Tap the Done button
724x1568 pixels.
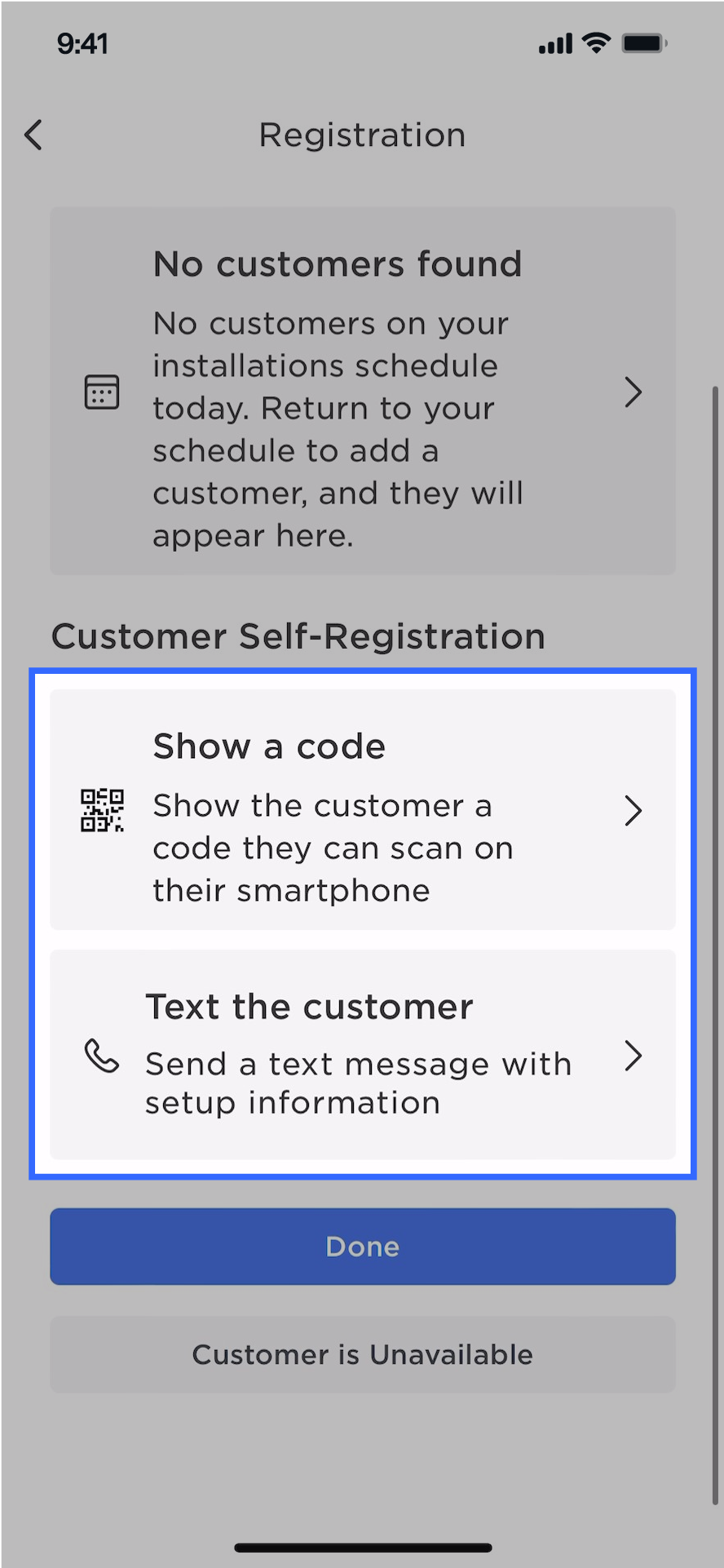pos(363,1247)
